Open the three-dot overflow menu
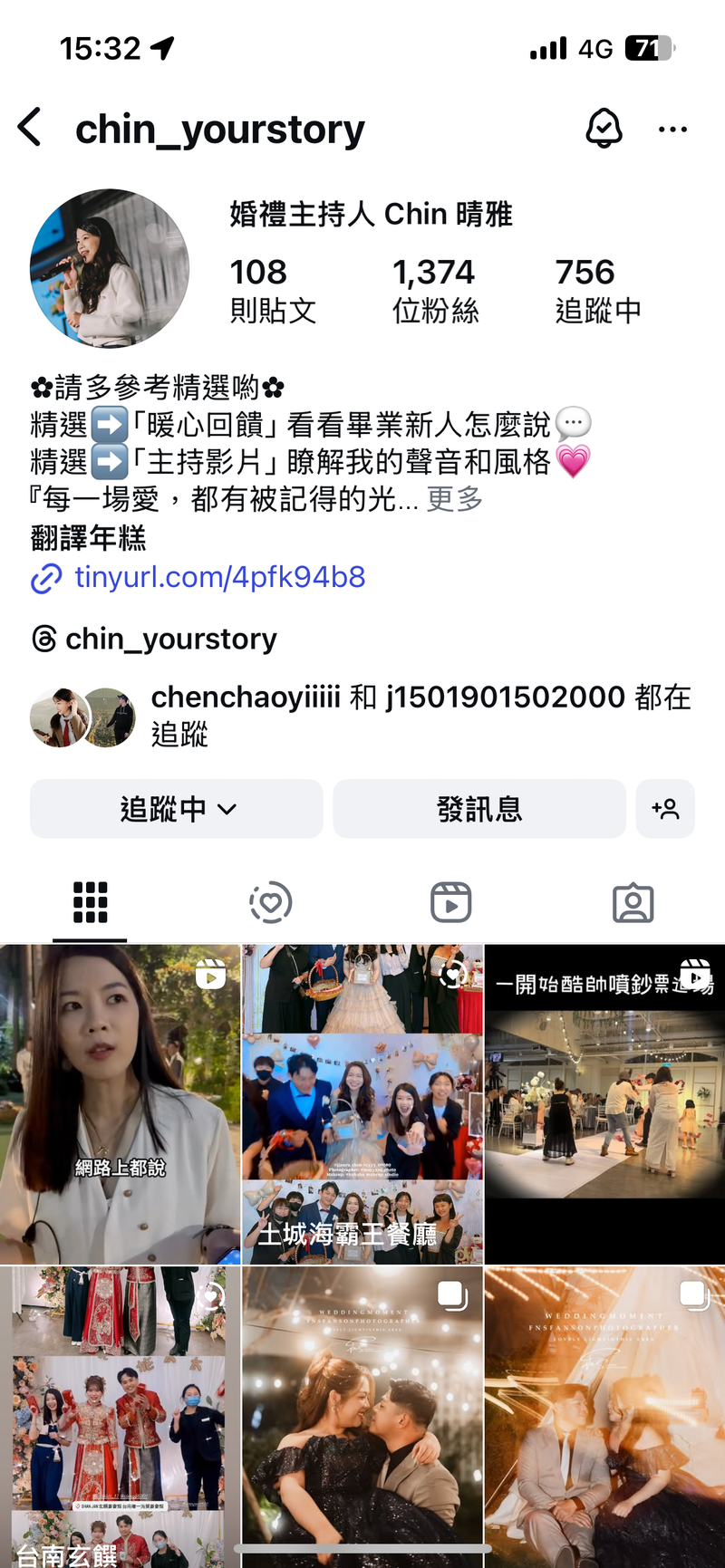 [672, 130]
